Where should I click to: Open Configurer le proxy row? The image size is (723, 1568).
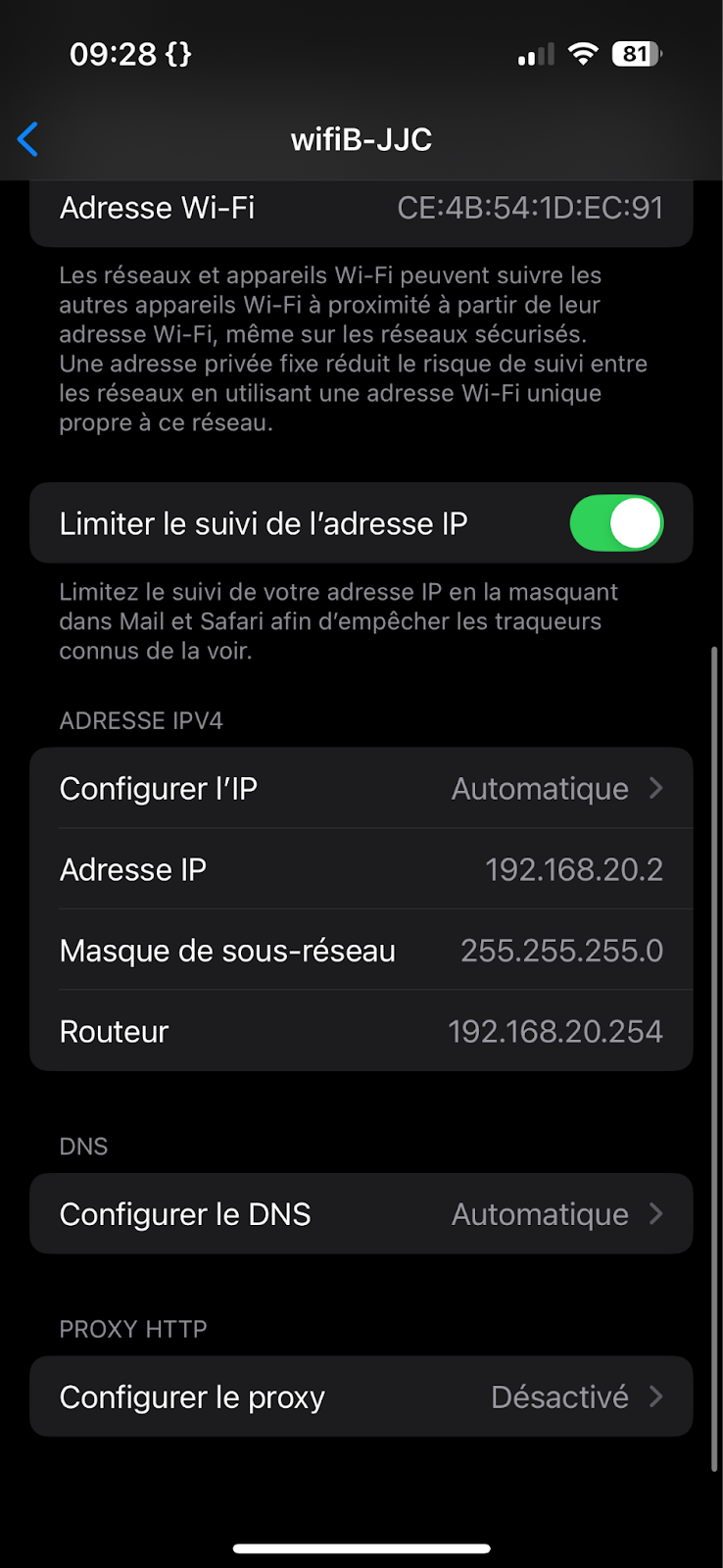click(361, 1397)
